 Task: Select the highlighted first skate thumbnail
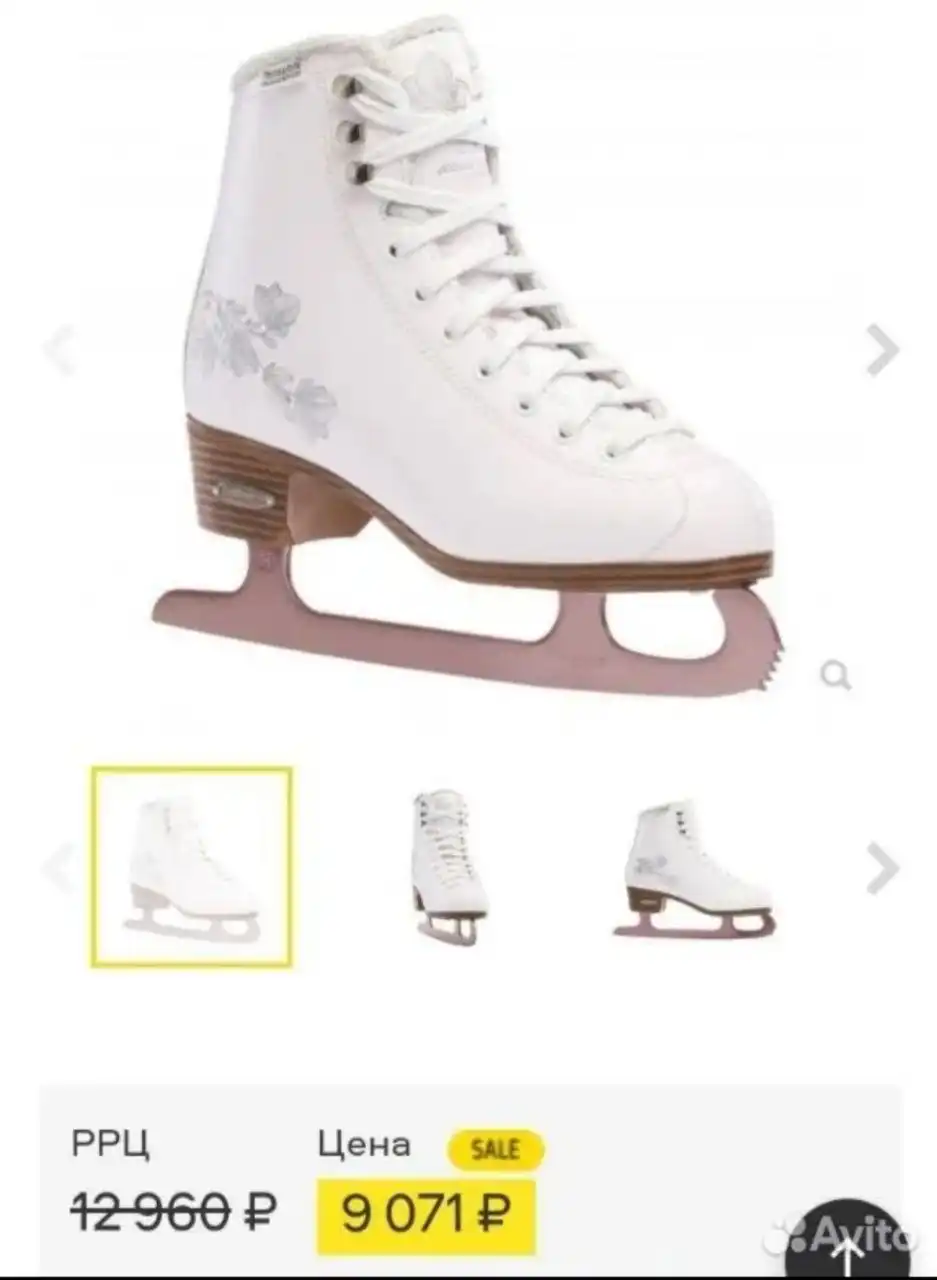click(x=192, y=867)
